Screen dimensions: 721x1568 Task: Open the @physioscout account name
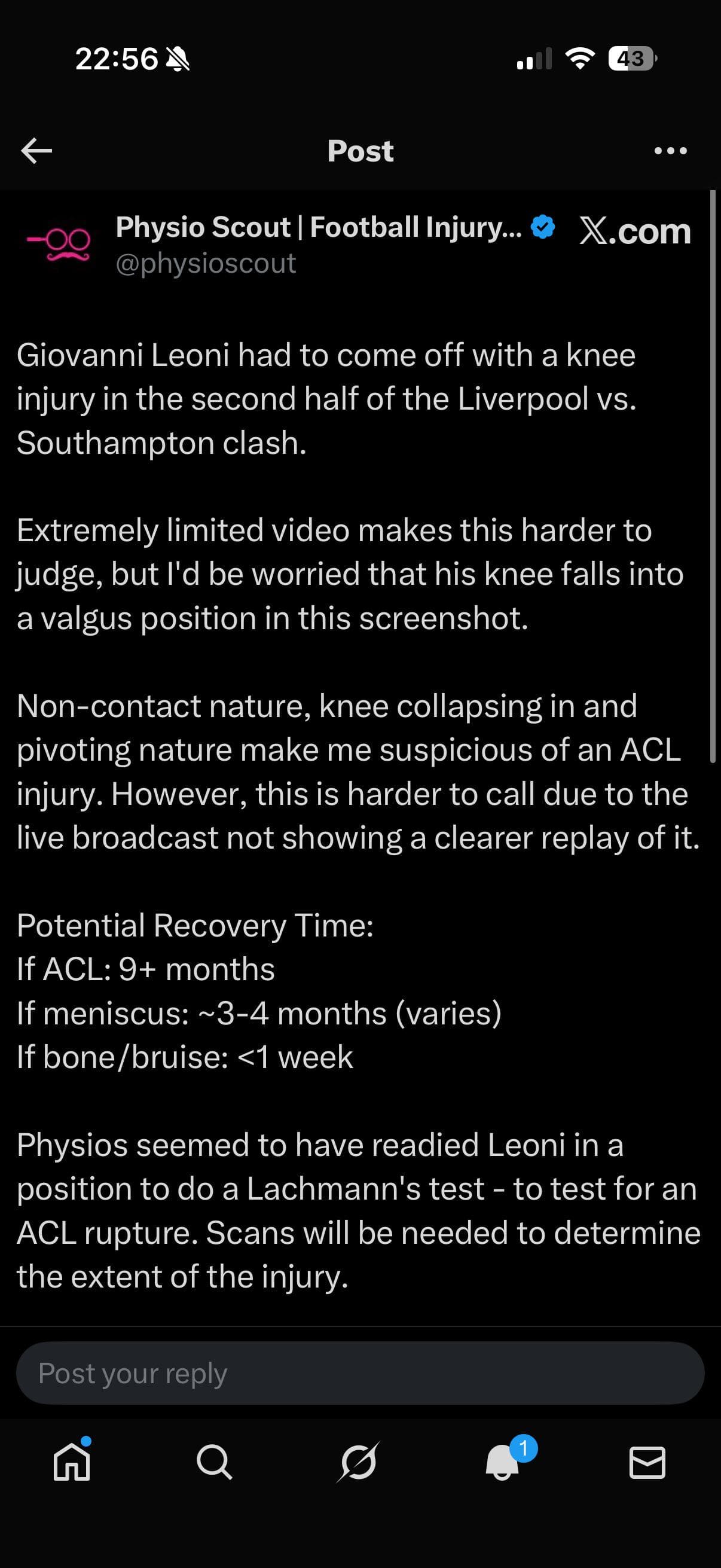[206, 264]
